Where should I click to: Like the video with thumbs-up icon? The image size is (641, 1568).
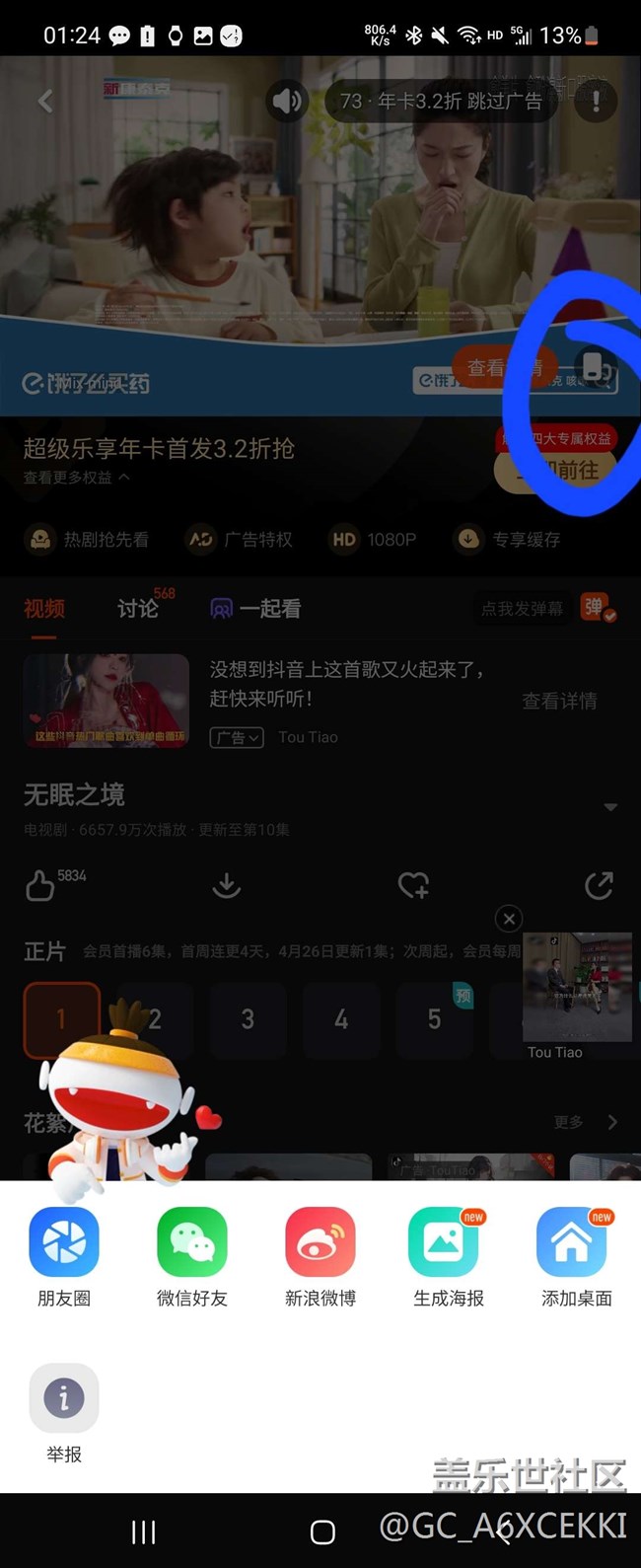point(40,885)
